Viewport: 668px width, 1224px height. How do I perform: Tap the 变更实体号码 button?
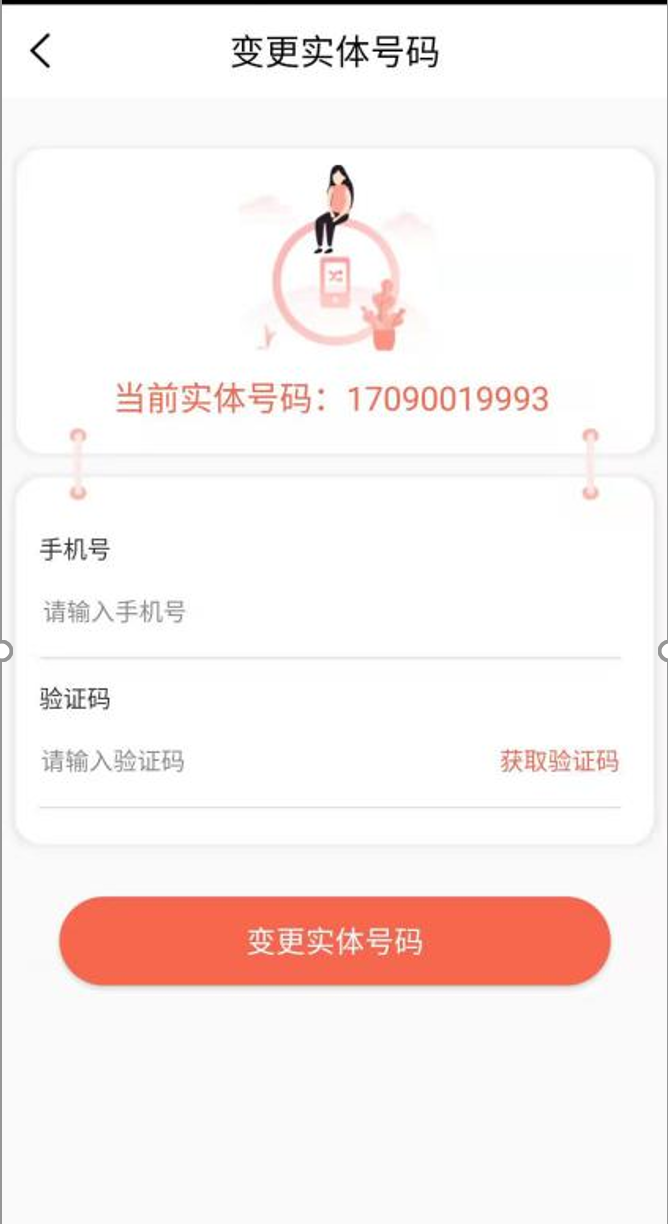click(334, 941)
